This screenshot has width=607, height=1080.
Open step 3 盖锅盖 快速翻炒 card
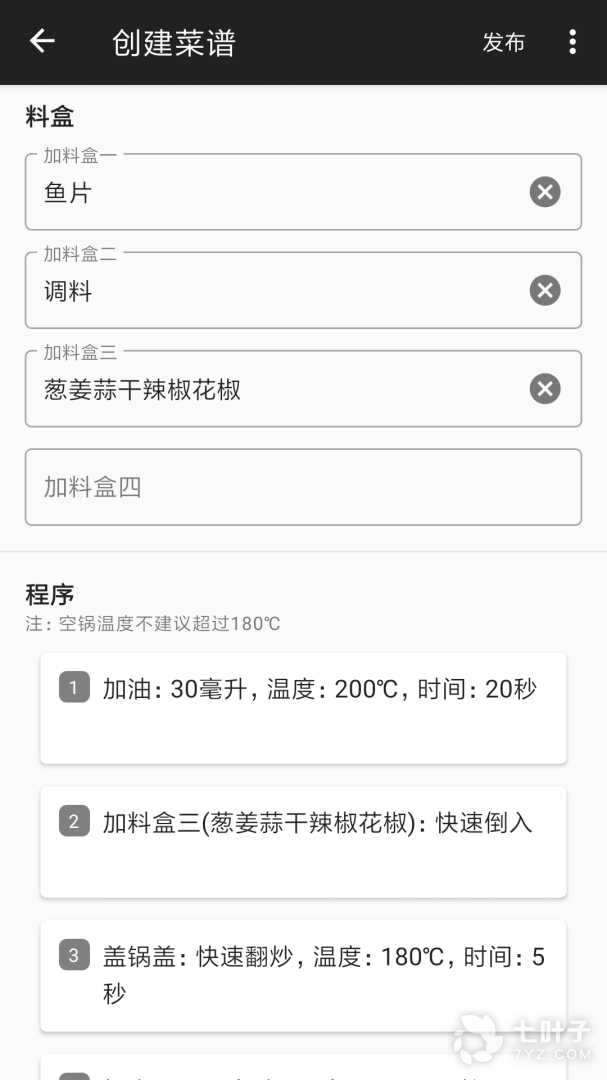pos(303,975)
